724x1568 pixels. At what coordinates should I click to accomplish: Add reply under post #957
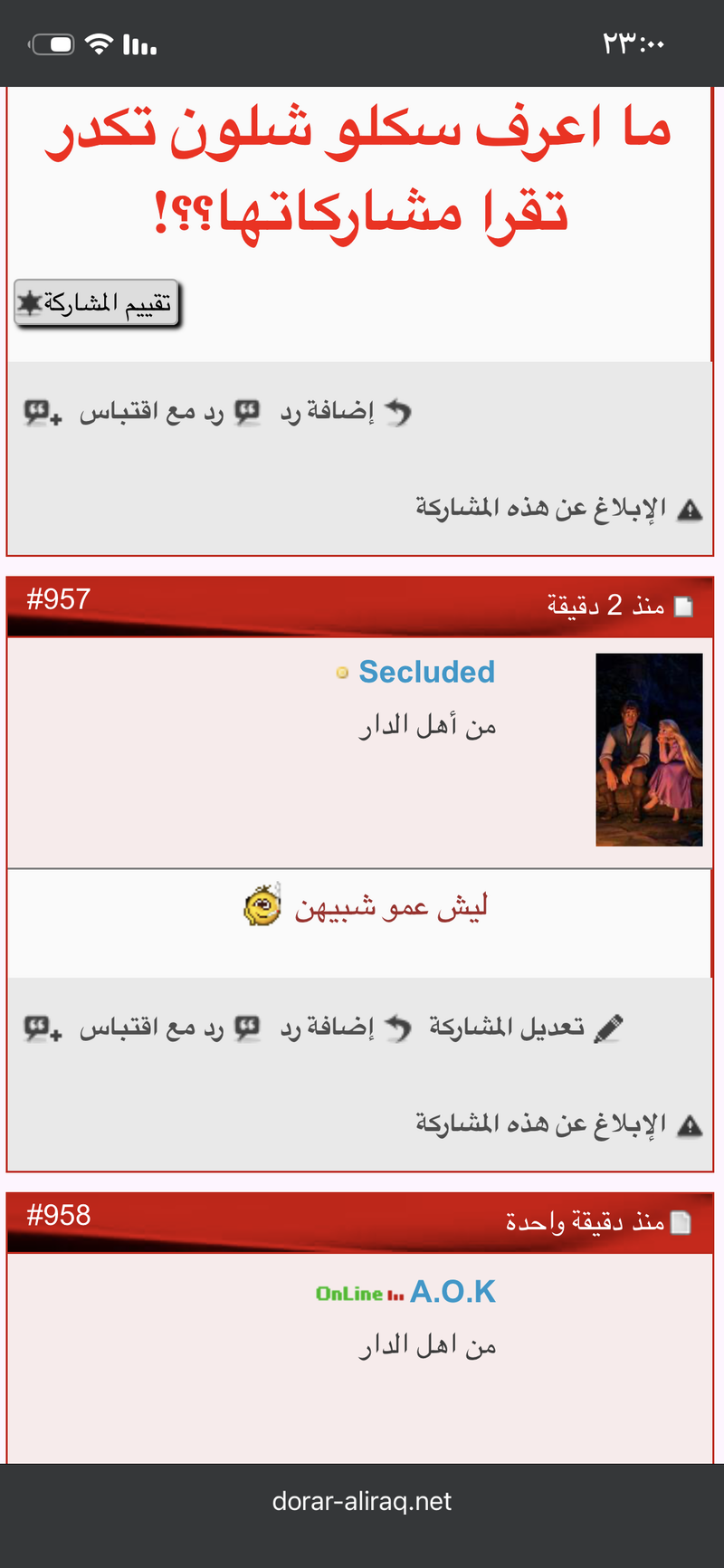coord(346,1028)
